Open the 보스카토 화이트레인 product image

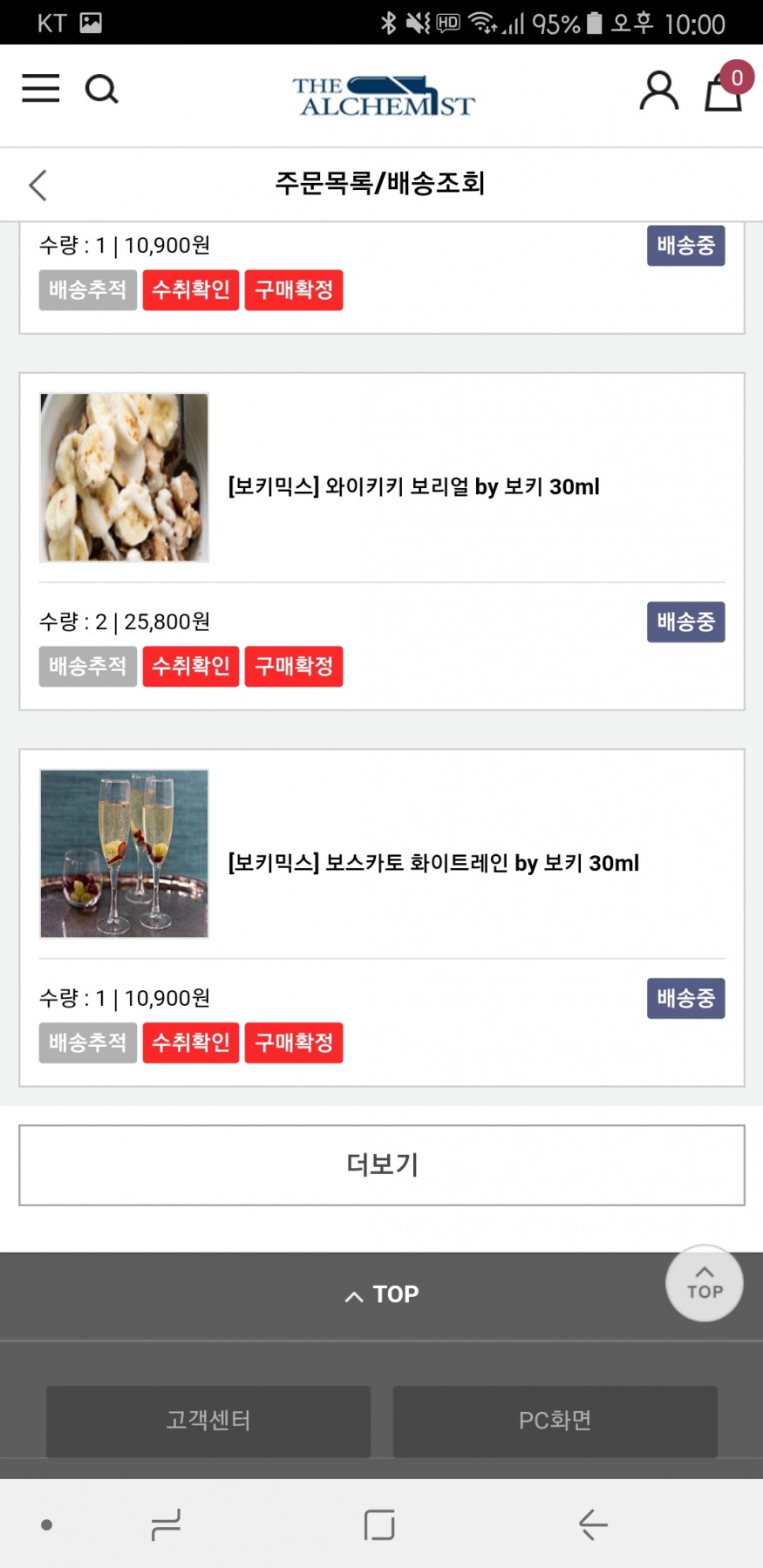(x=124, y=854)
